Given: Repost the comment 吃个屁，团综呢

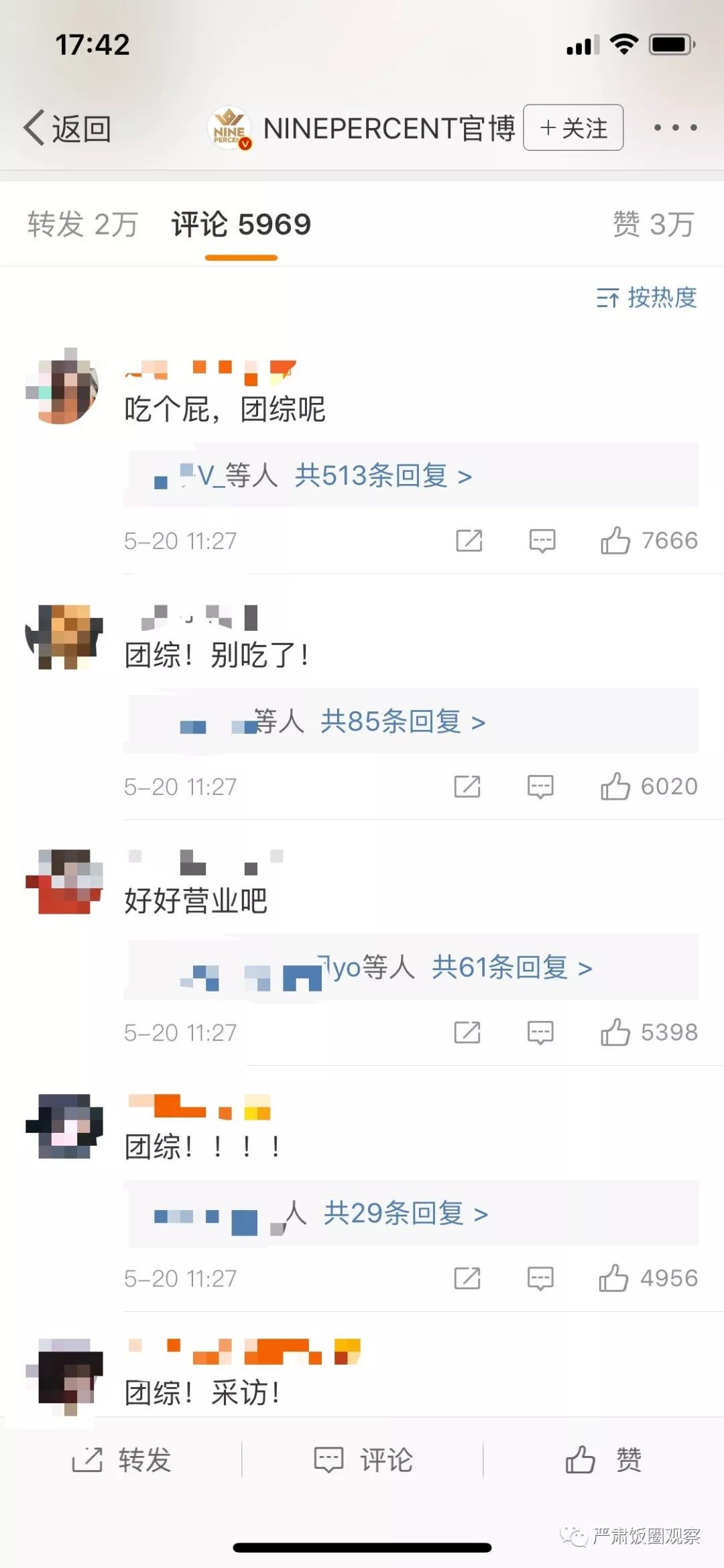Looking at the screenshot, I should (469, 540).
